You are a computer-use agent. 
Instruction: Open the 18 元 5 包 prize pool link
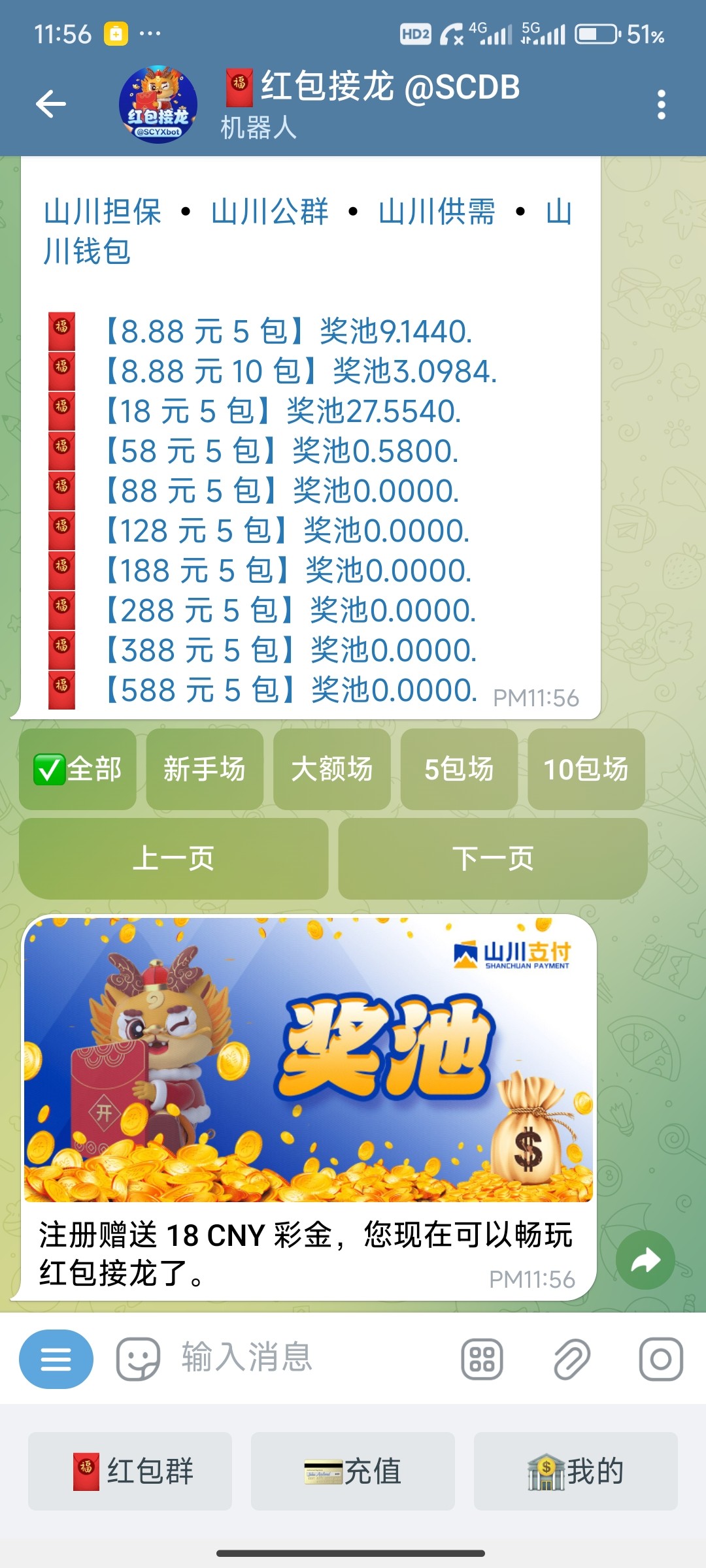point(281,412)
